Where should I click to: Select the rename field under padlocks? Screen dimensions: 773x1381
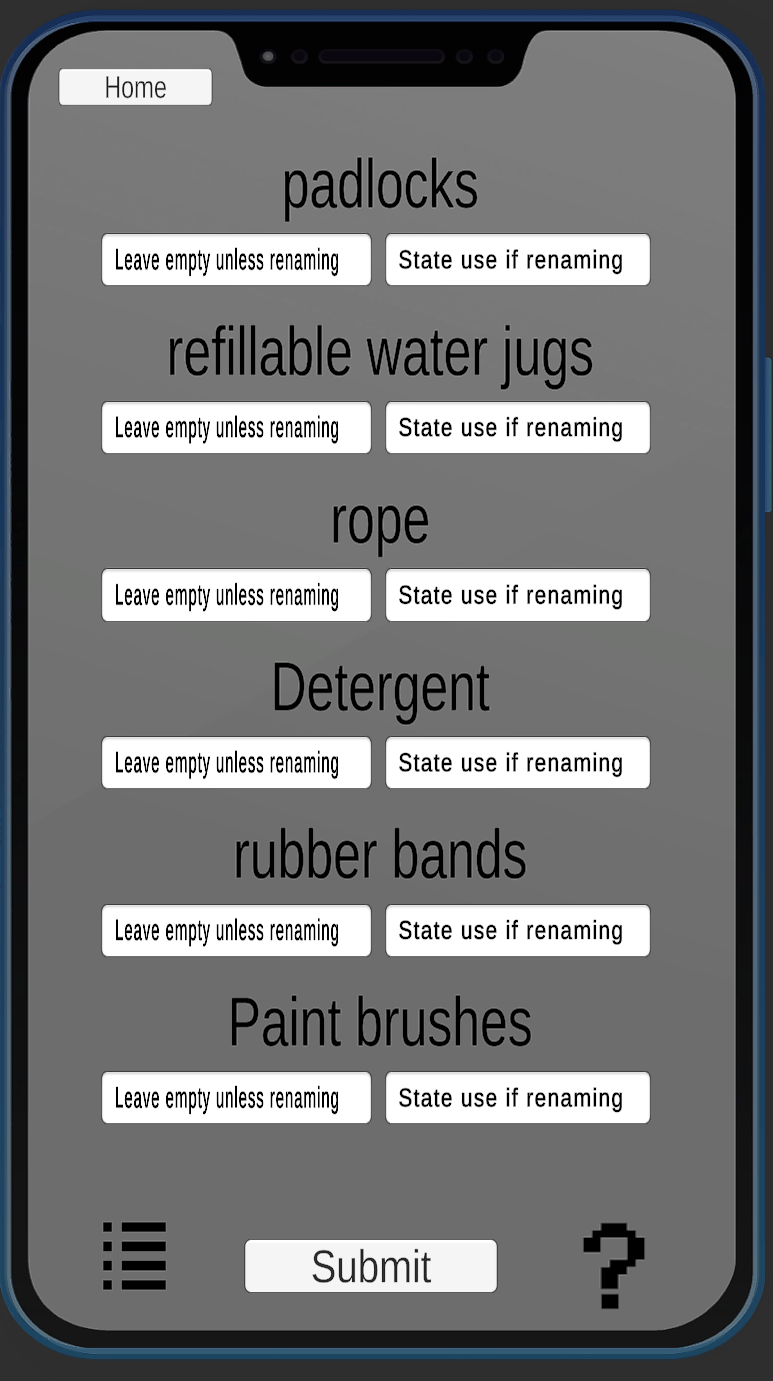pyautogui.click(x=236, y=260)
